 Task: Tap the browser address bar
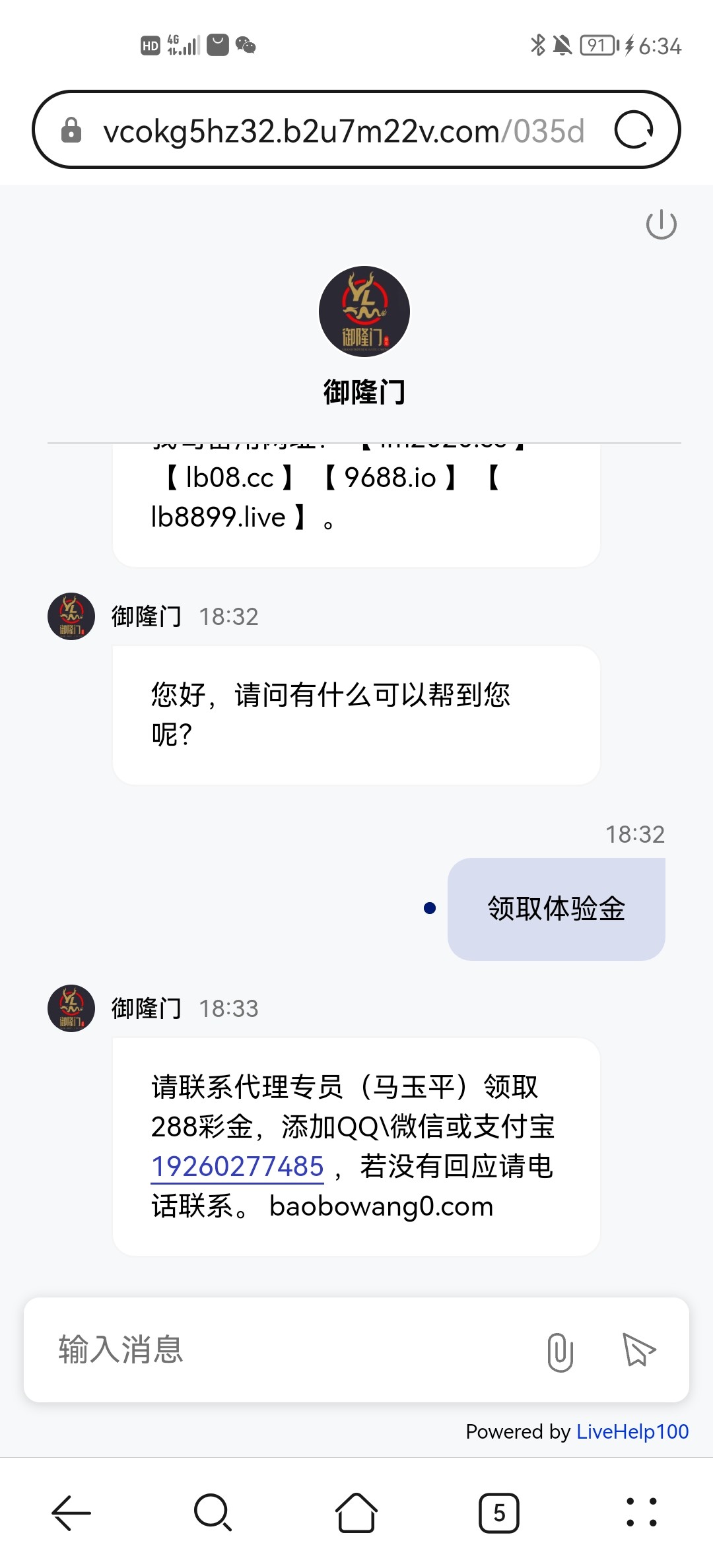(x=343, y=131)
